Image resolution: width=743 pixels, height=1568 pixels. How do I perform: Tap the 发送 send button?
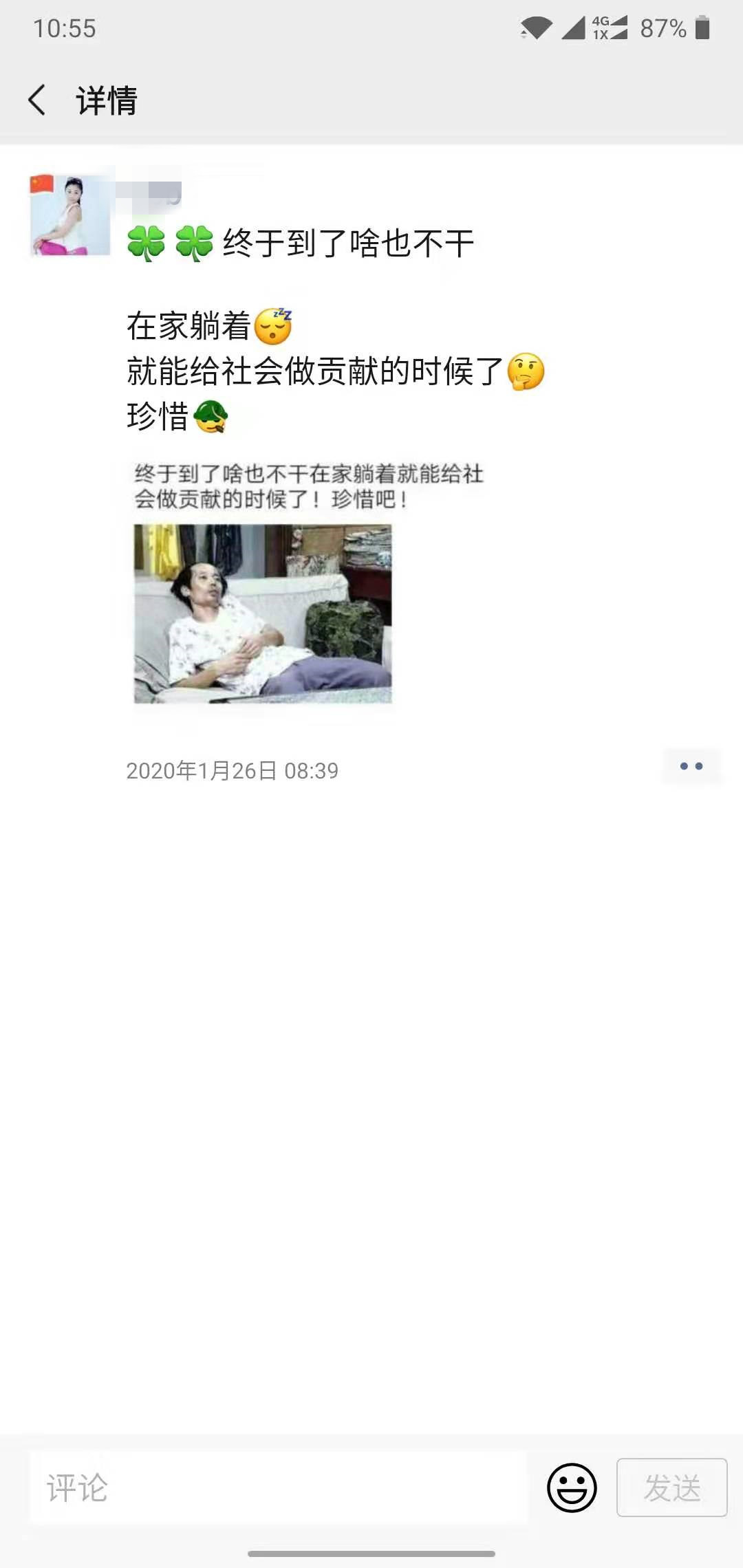[x=671, y=1488]
